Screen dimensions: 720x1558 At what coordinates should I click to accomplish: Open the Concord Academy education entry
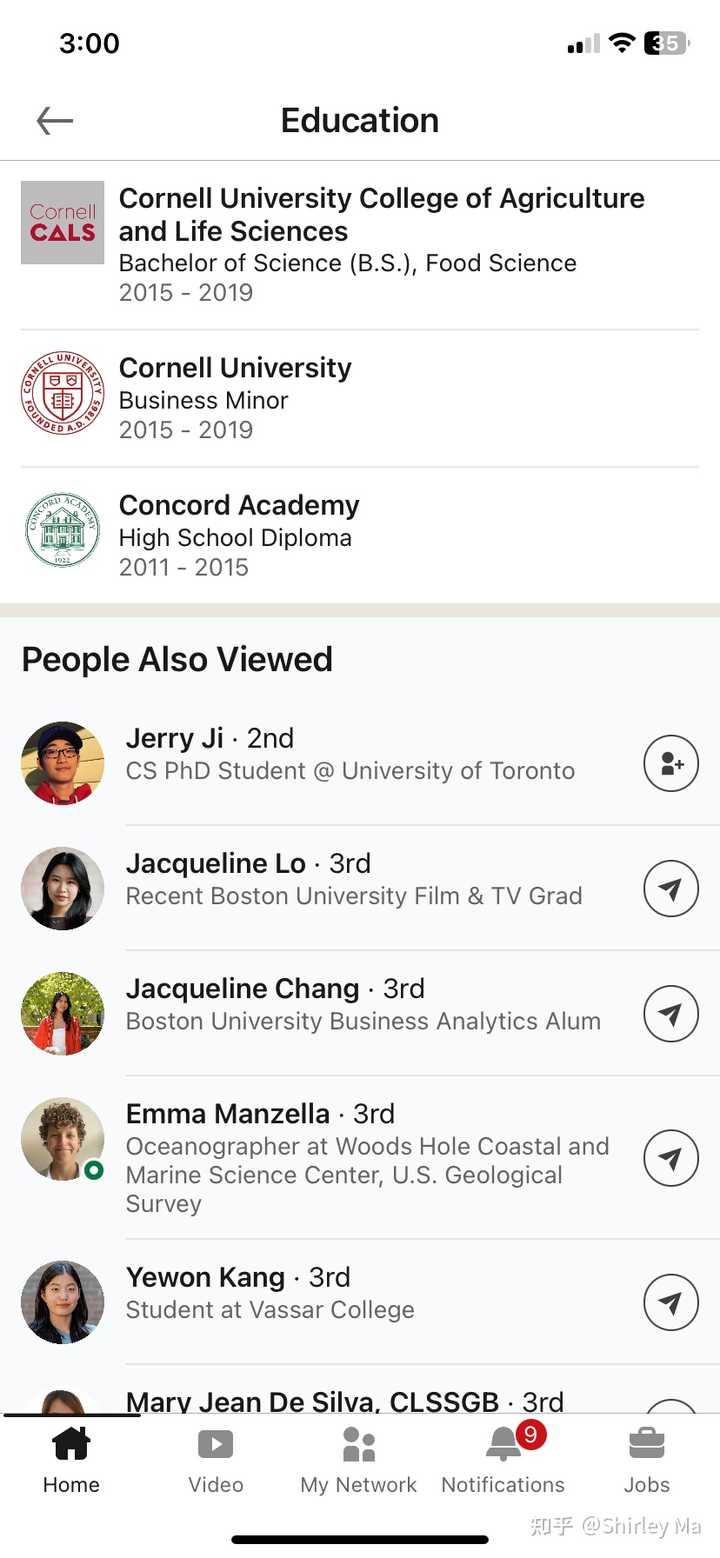pos(360,535)
